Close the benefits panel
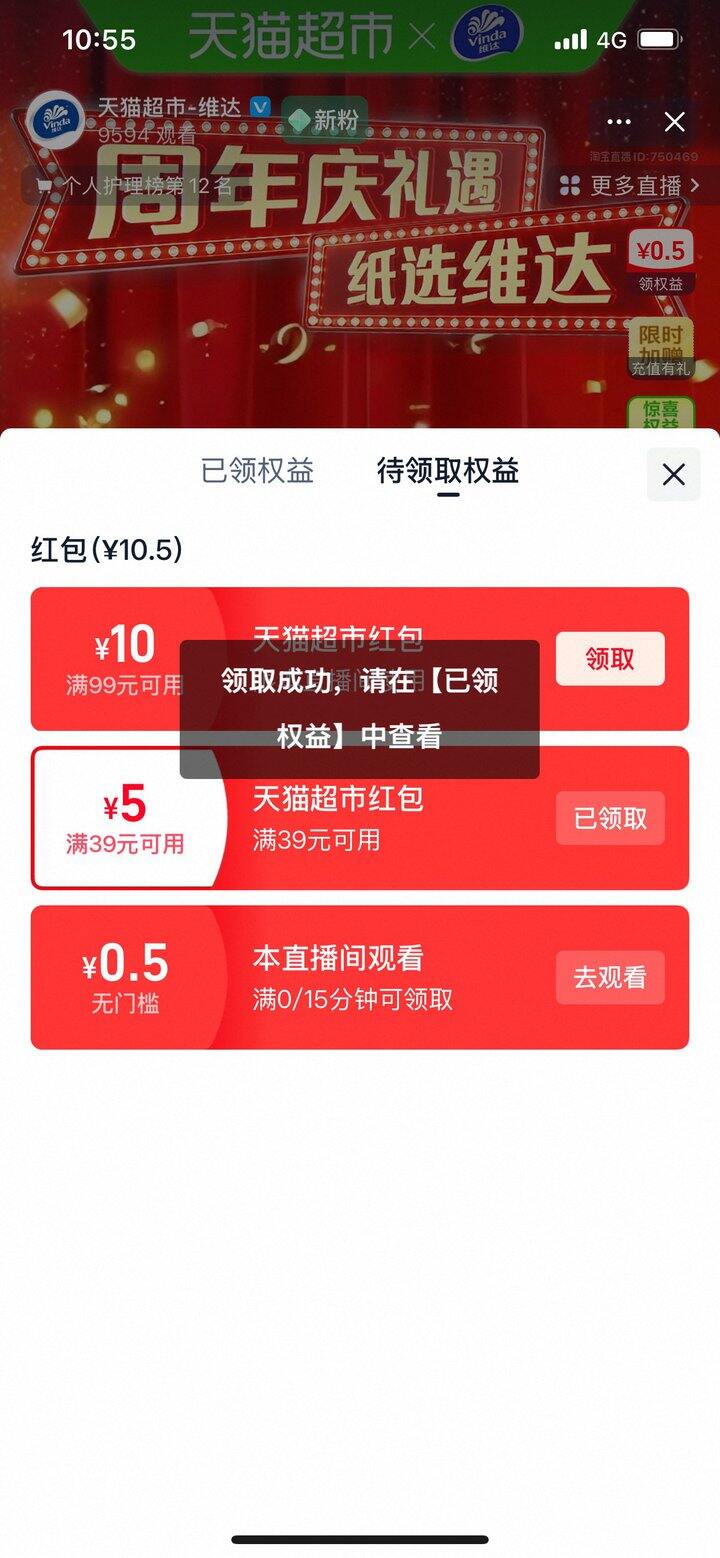This screenshot has width=720, height=1558. [673, 474]
